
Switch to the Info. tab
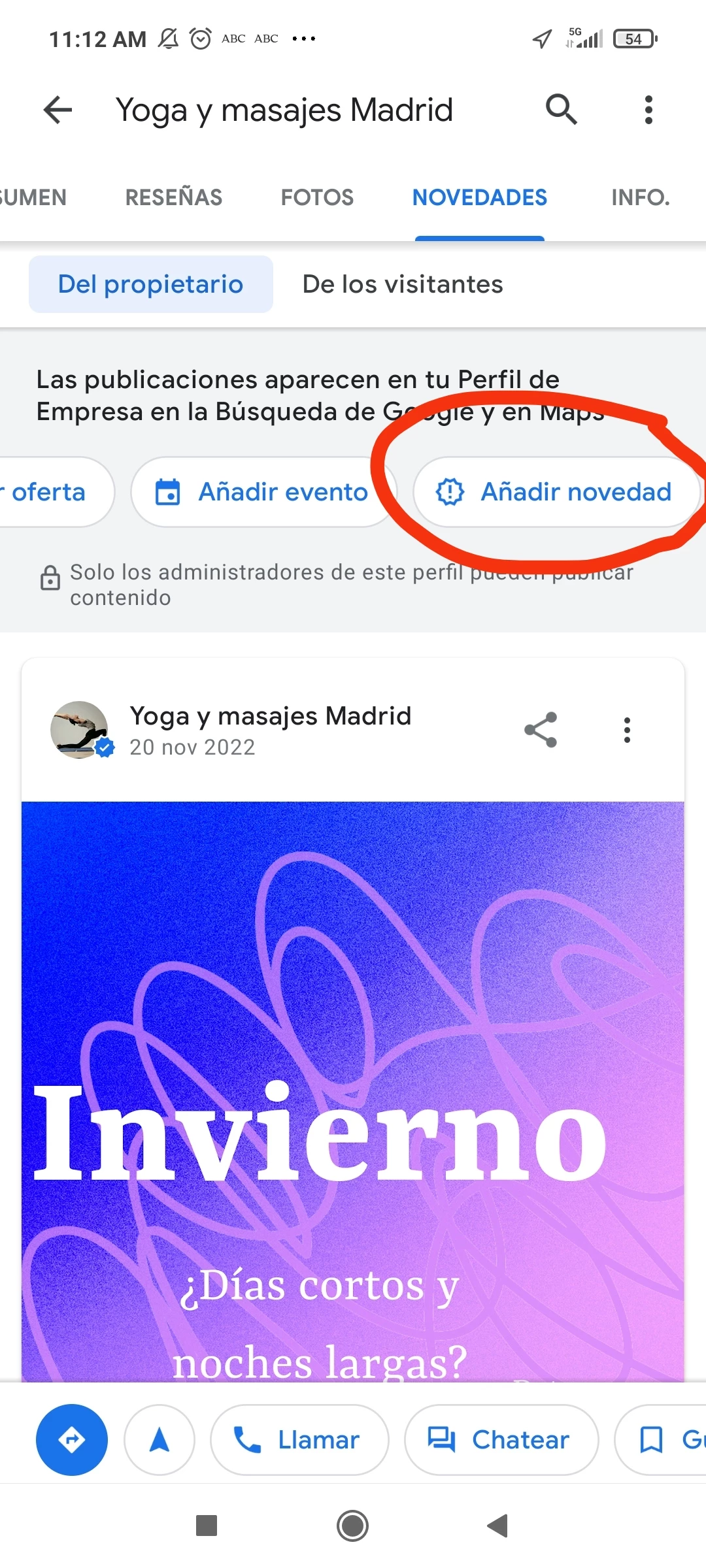[x=641, y=197]
